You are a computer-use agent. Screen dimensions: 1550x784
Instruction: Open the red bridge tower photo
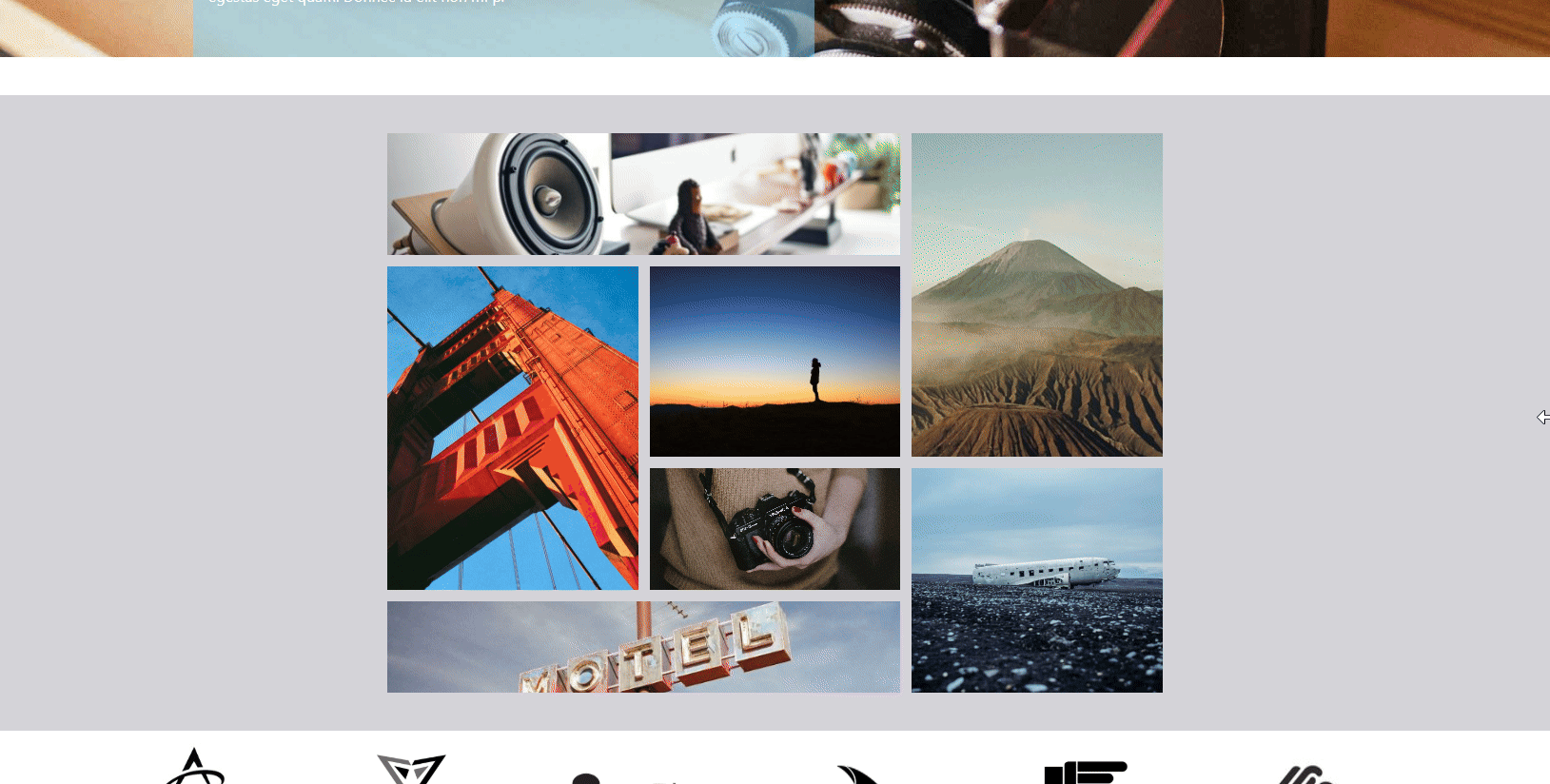pos(512,428)
